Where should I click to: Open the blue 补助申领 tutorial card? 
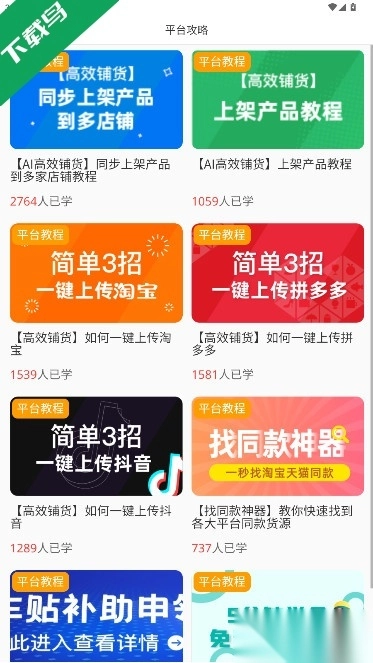tap(96, 616)
